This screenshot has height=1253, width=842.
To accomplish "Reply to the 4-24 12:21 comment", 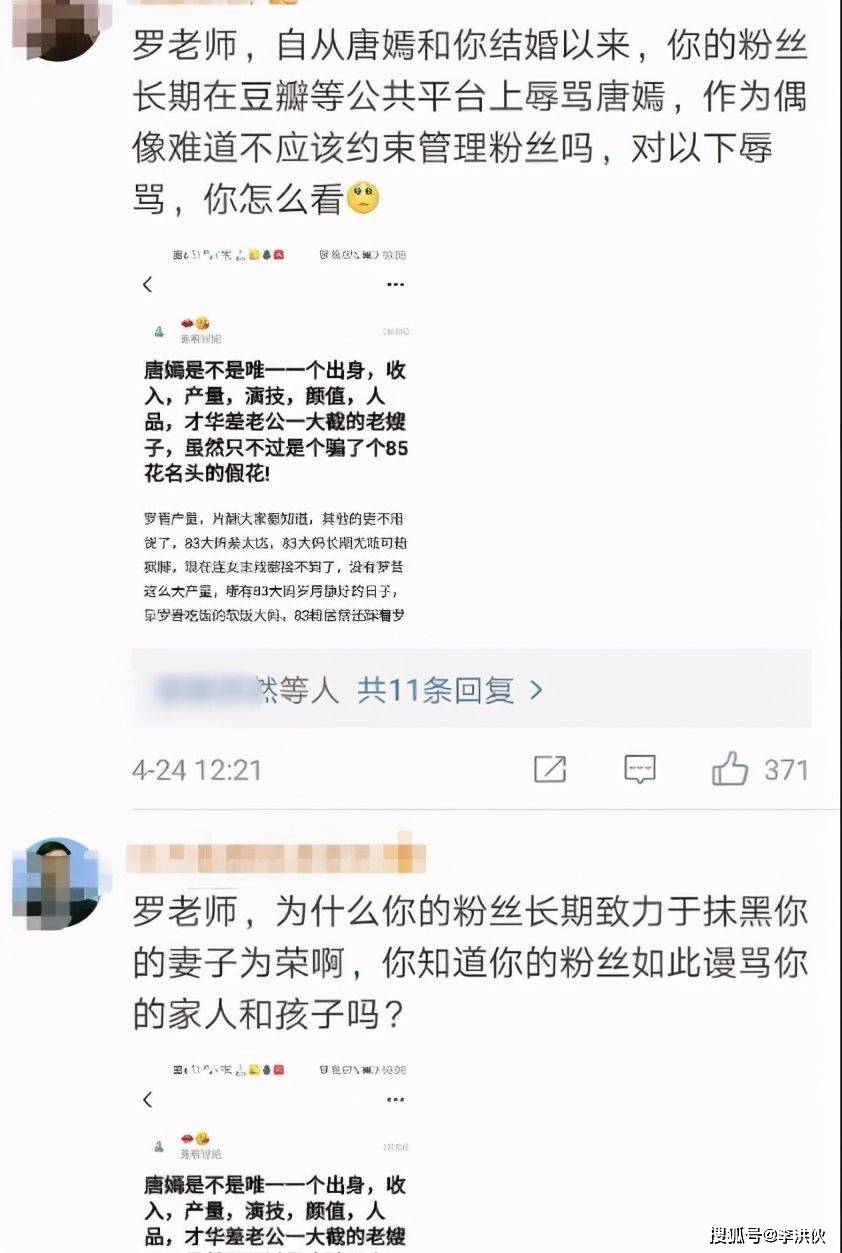I will point(639,769).
